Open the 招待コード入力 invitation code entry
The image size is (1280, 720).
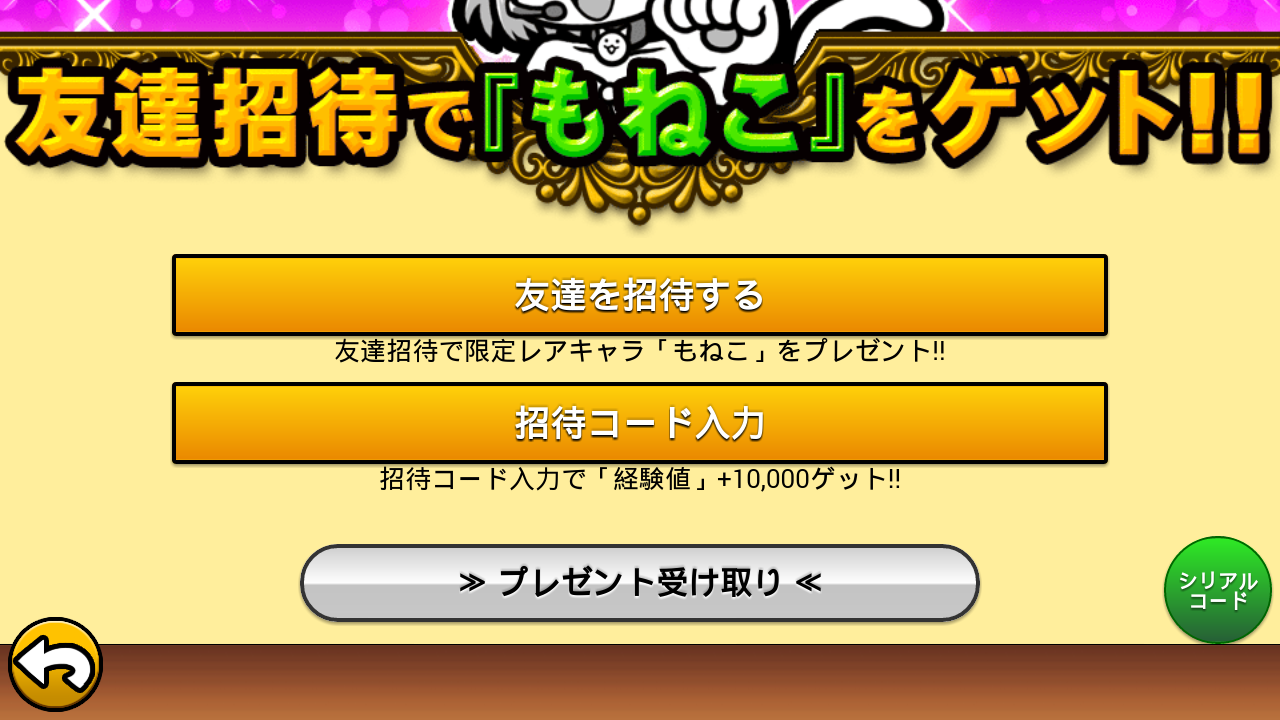639,423
